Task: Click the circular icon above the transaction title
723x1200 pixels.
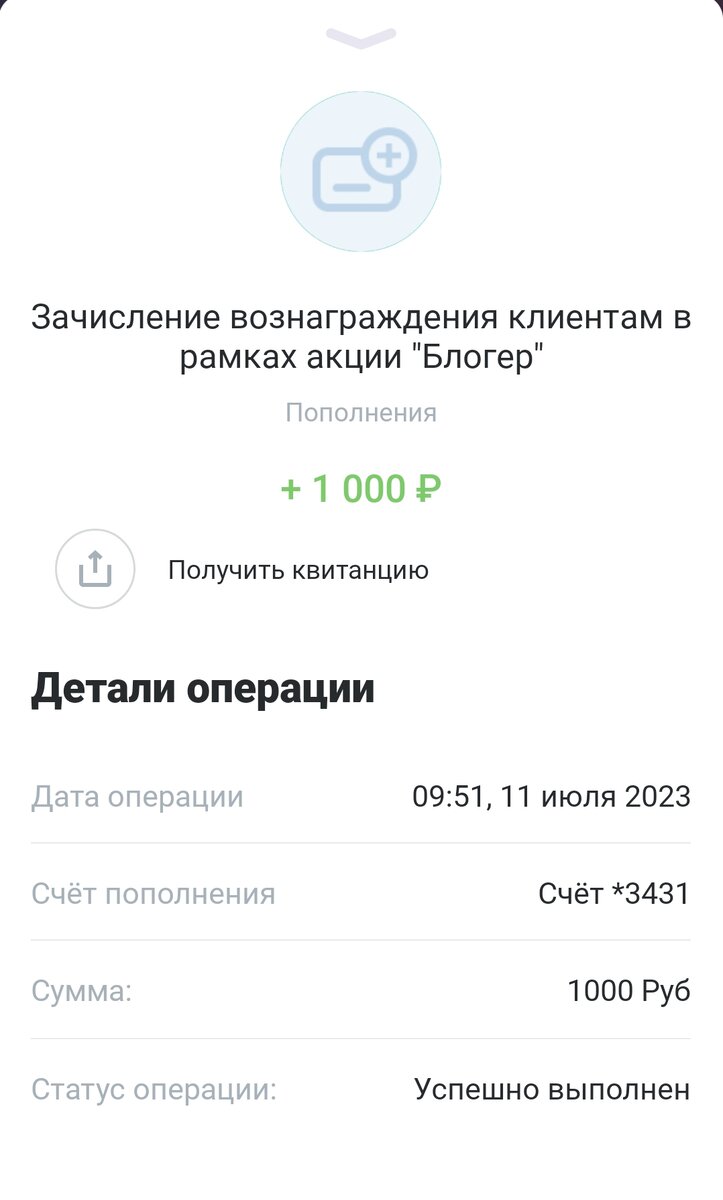Action: click(x=360, y=172)
